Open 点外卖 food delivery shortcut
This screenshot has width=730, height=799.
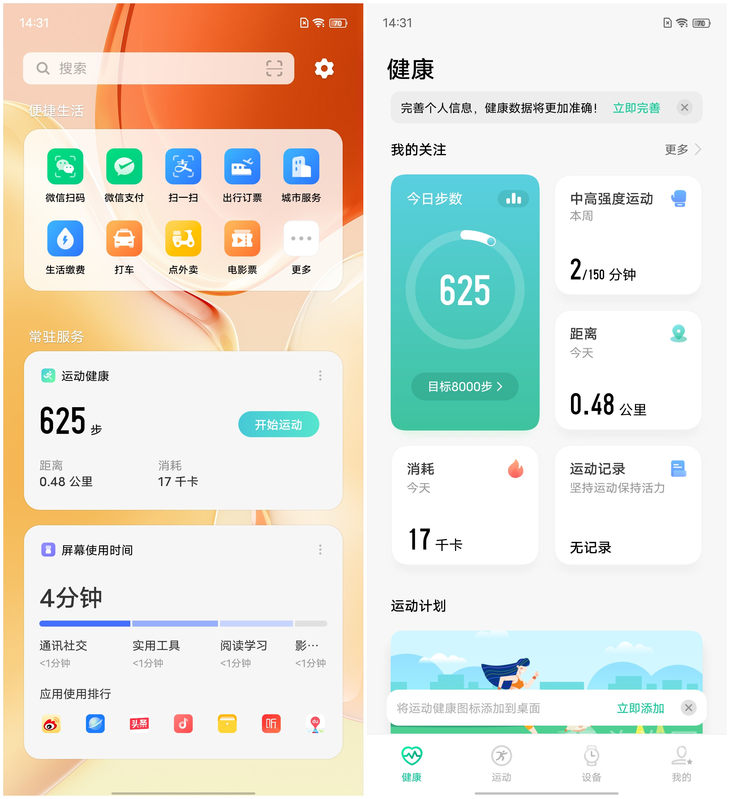click(x=183, y=247)
